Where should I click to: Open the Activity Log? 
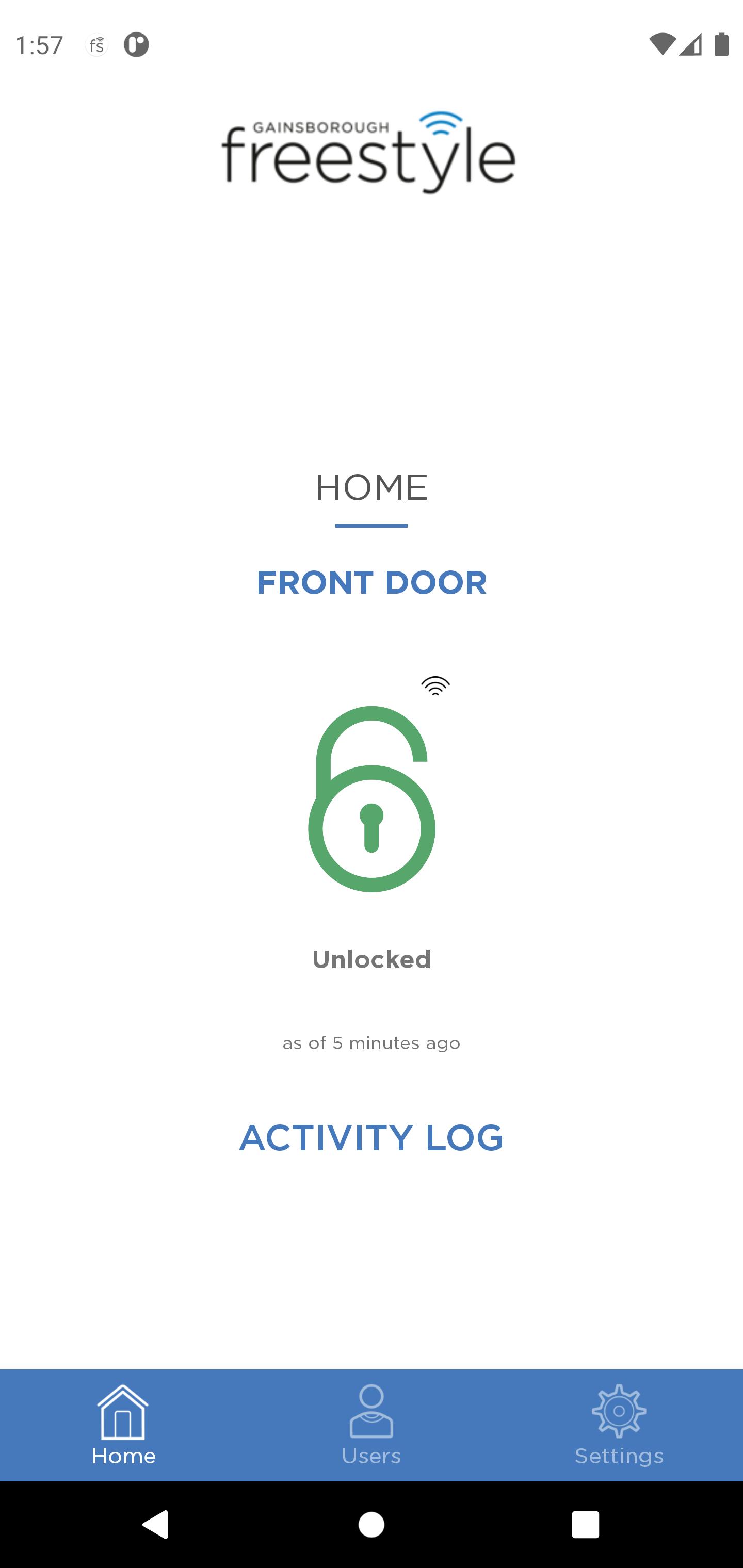pyautogui.click(x=372, y=1138)
